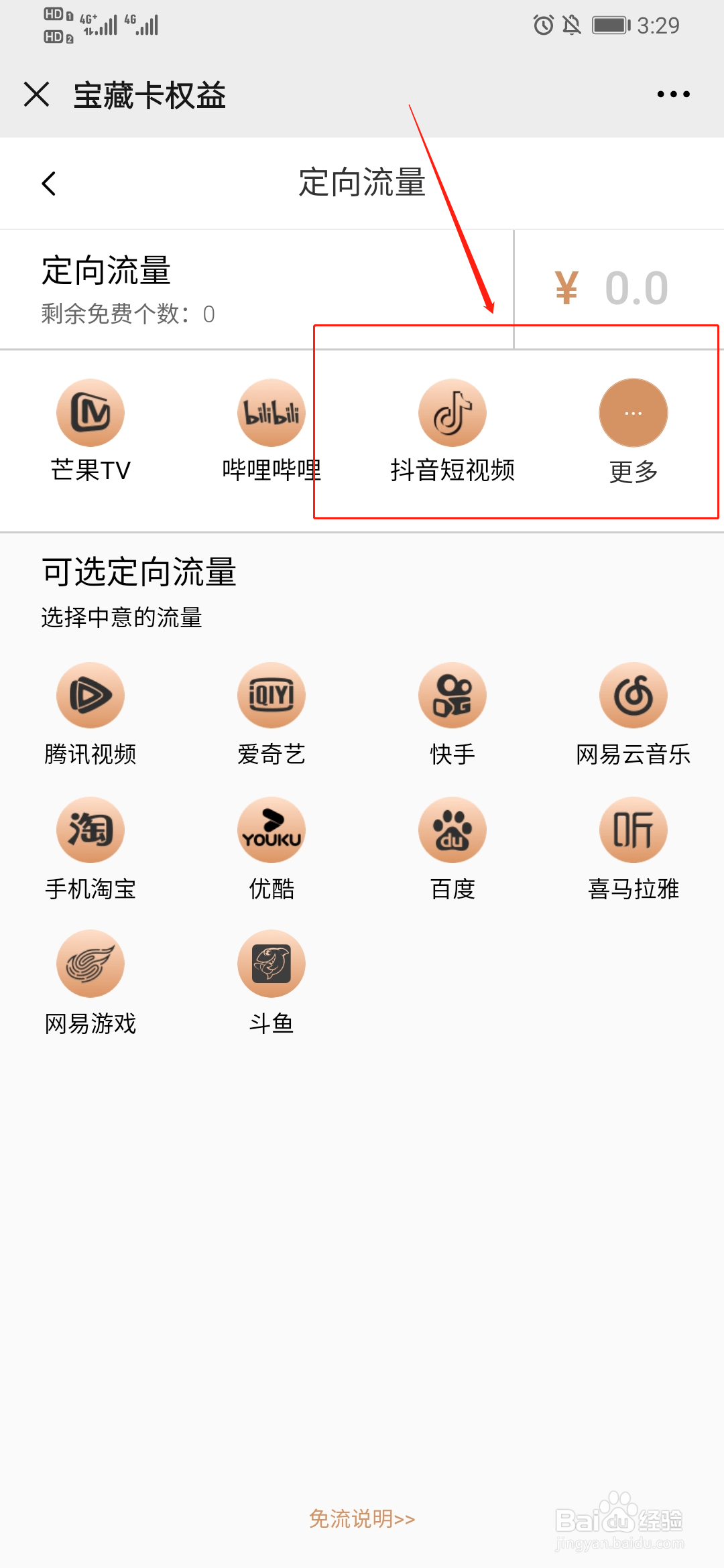This screenshot has width=724, height=1568.
Task: Close the 宝藏卡权益 page
Action: click(38, 94)
